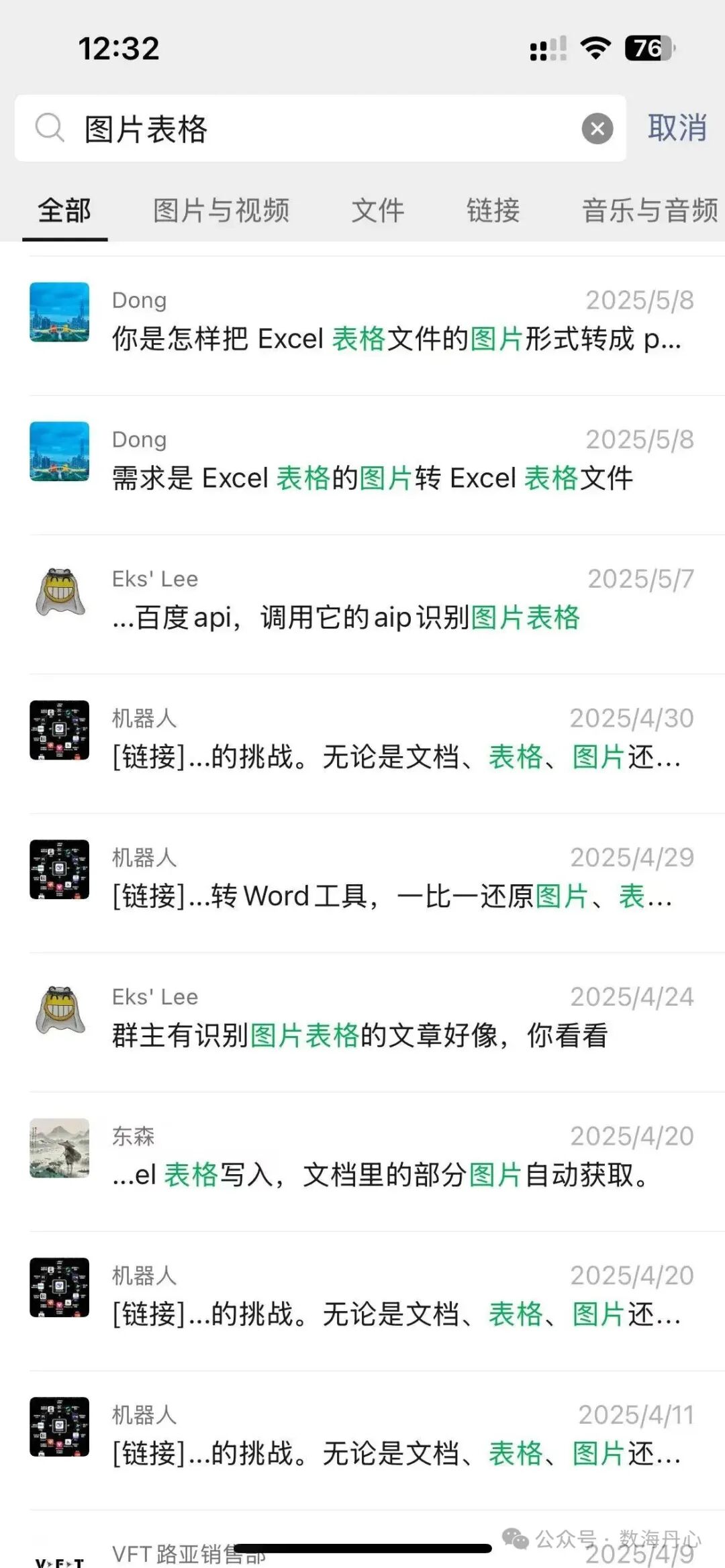725x1568 pixels.
Task: Select the 全部 tab
Action: 64,211
